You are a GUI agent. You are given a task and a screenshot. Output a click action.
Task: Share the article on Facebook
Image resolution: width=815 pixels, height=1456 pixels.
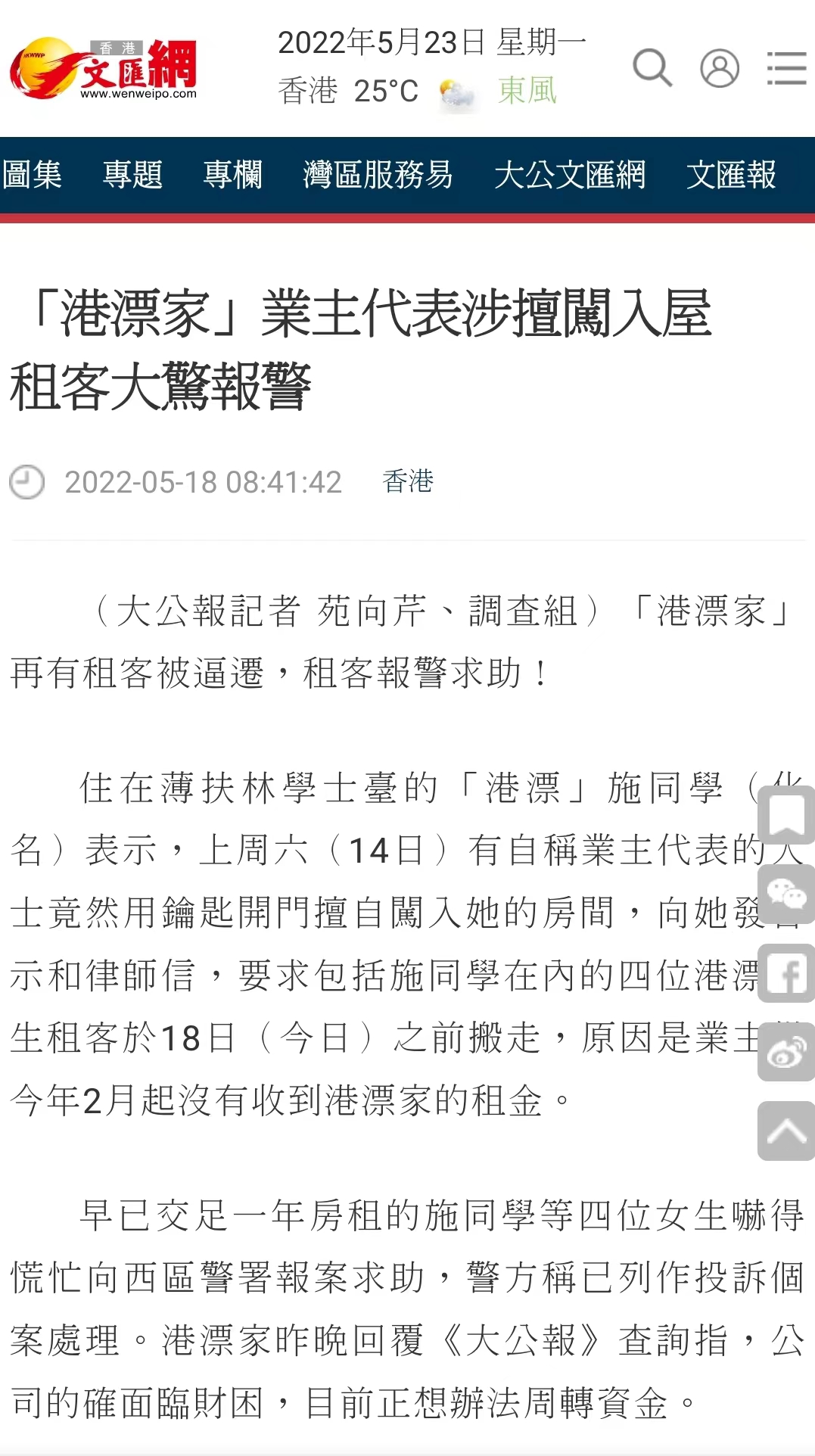click(786, 973)
